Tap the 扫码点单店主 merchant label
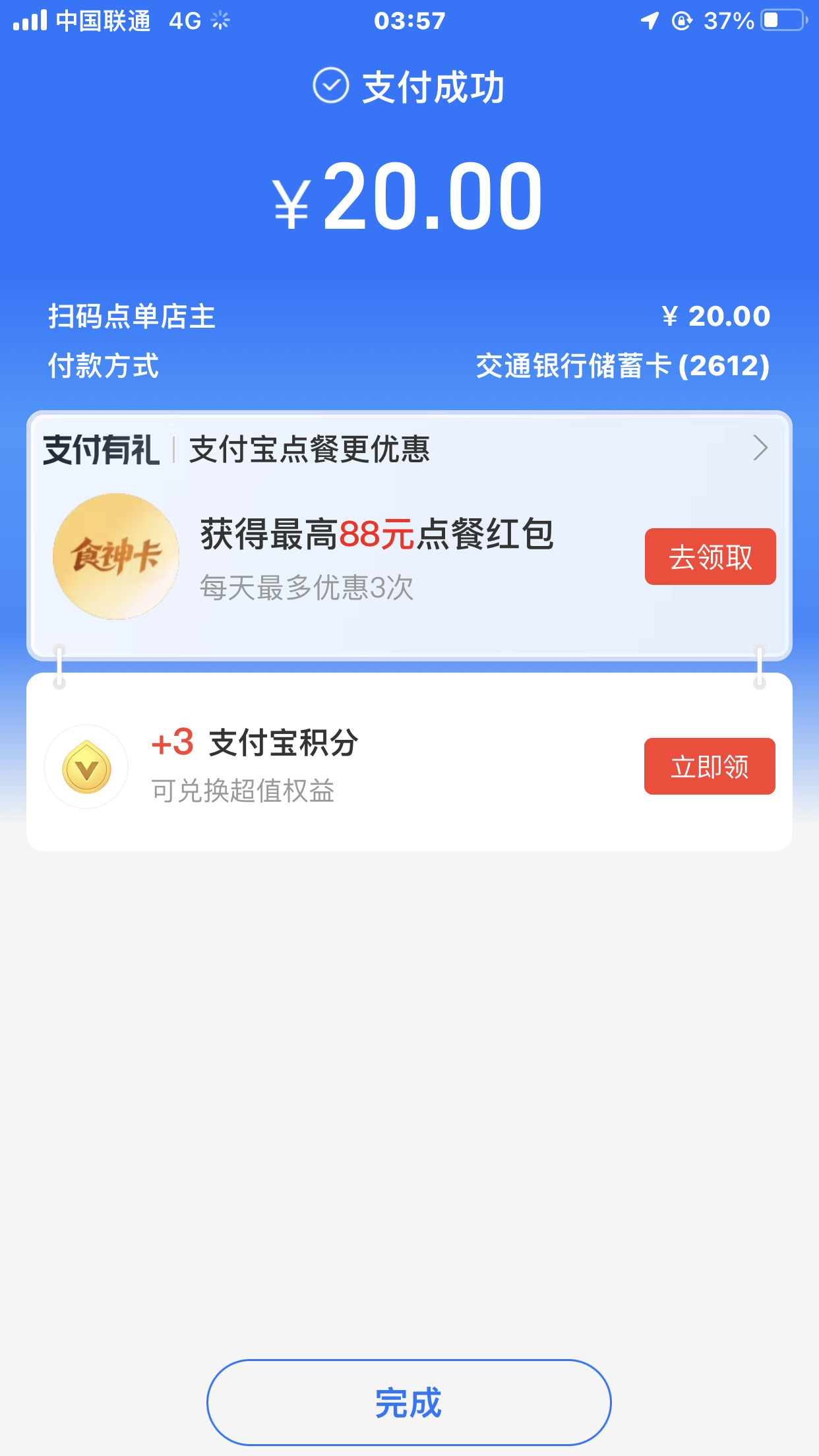This screenshot has height=1456, width=819. (132, 317)
